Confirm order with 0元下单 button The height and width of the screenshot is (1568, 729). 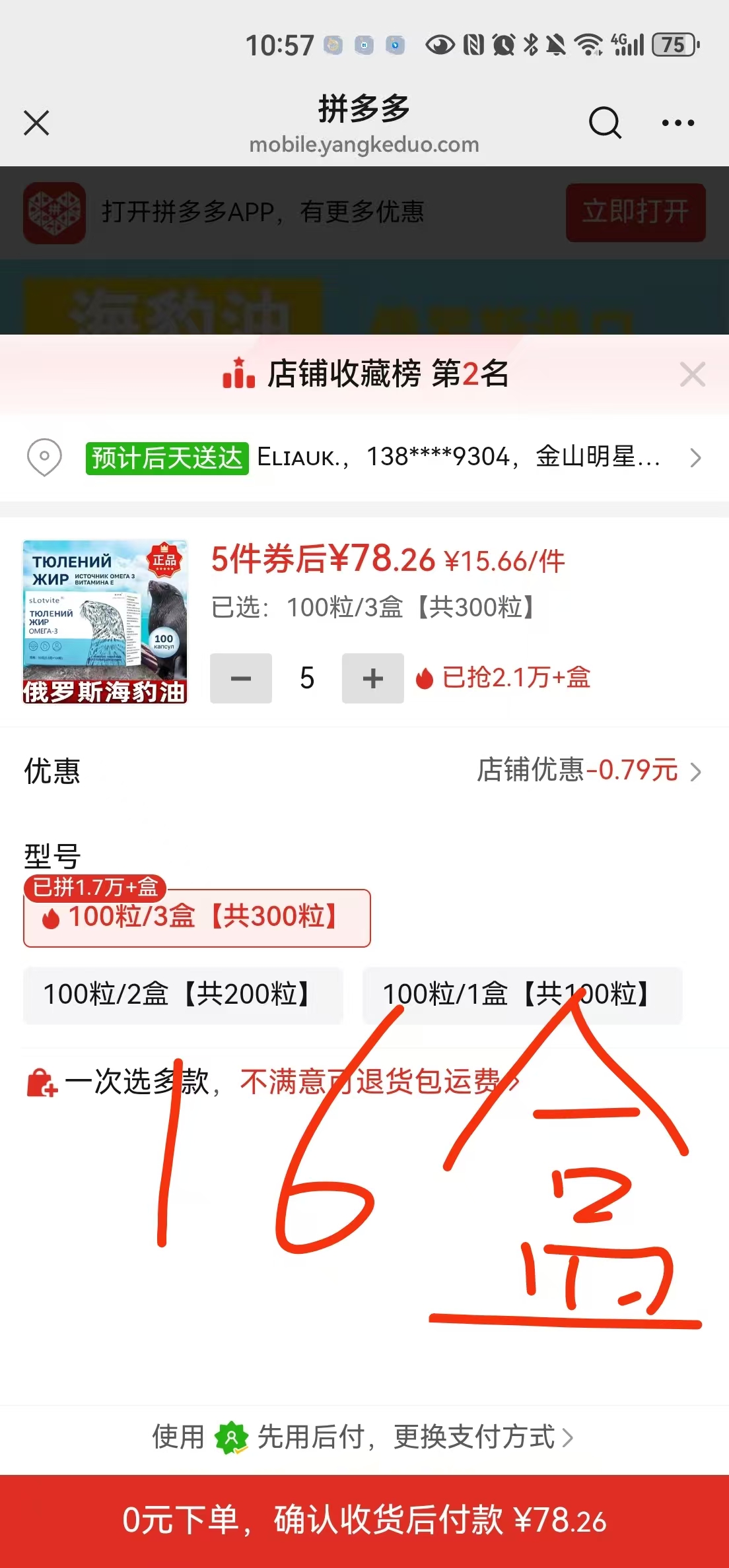click(x=364, y=1520)
